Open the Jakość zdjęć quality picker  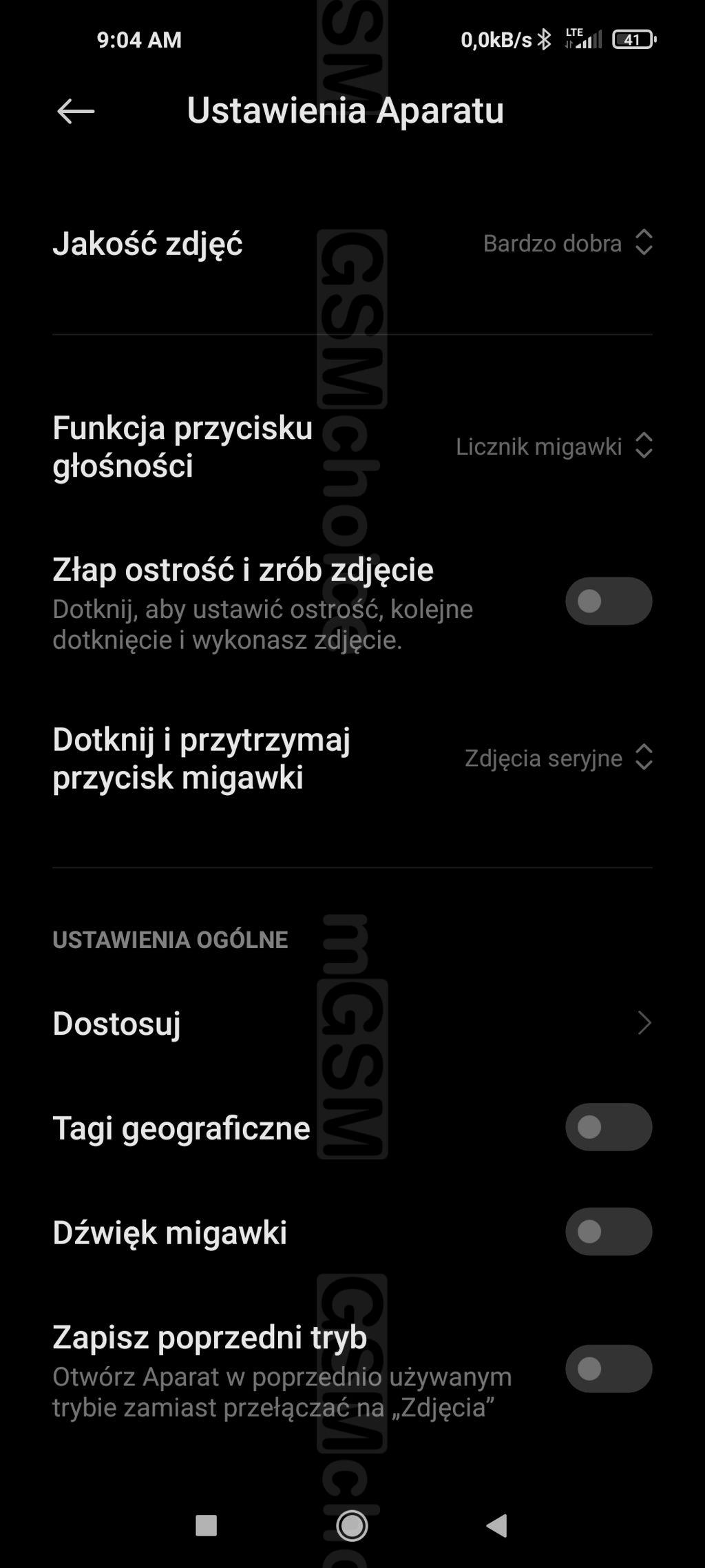[x=567, y=243]
